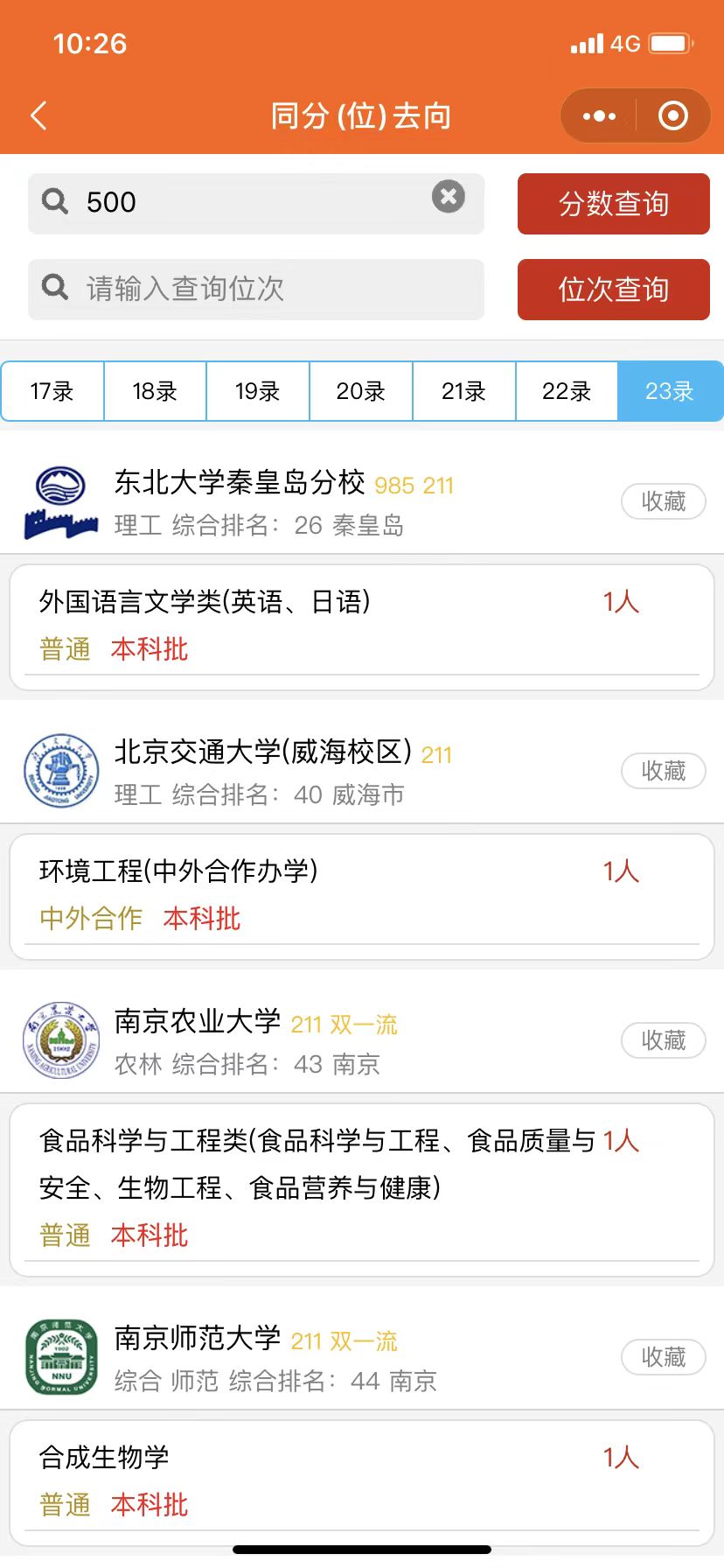Favorite 东北大学秦皇岛分校 with its 收藏 button
The image size is (724, 1568).
pos(664,501)
